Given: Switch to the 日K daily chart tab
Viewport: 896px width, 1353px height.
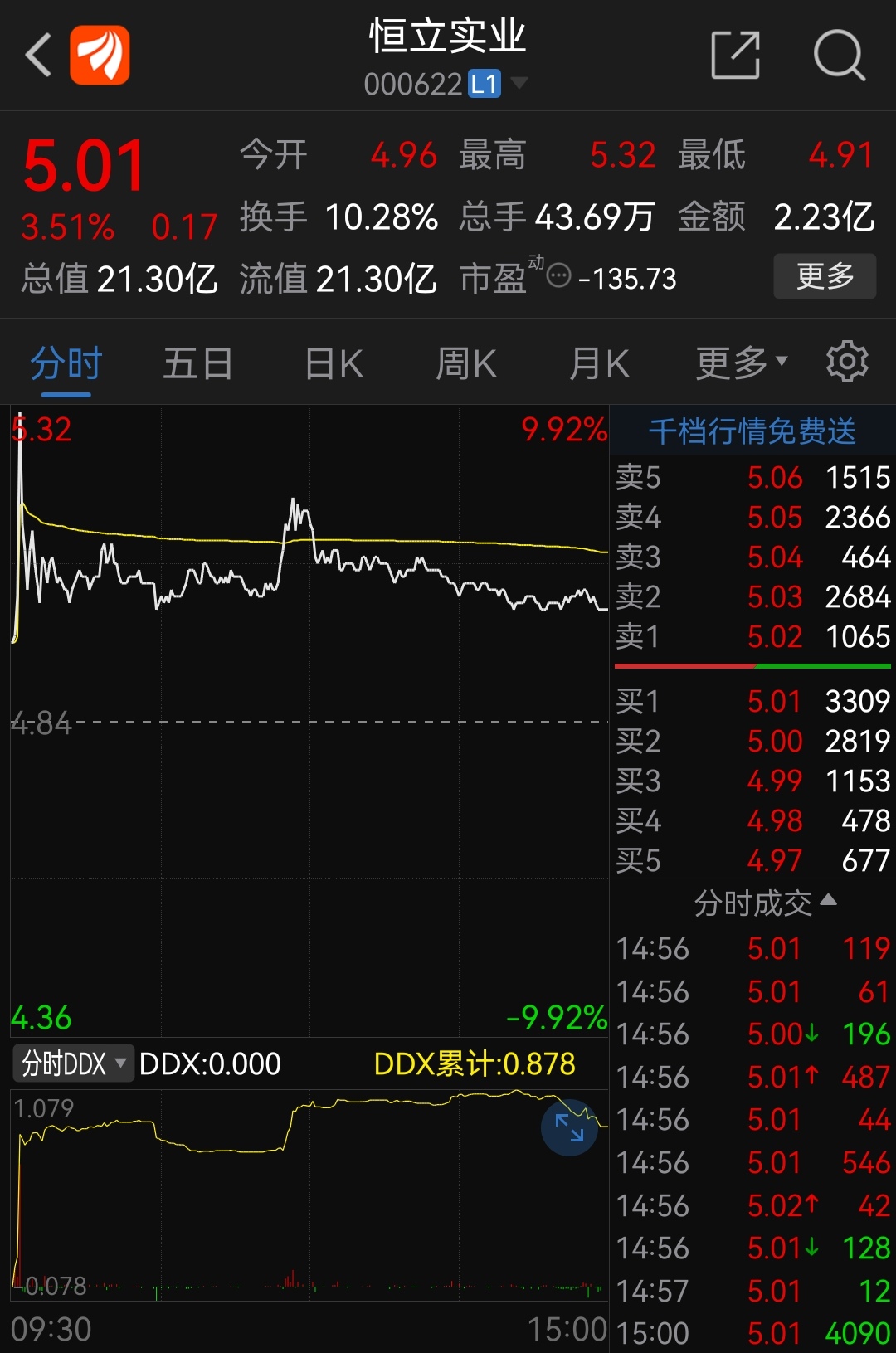Looking at the screenshot, I should point(332,363).
